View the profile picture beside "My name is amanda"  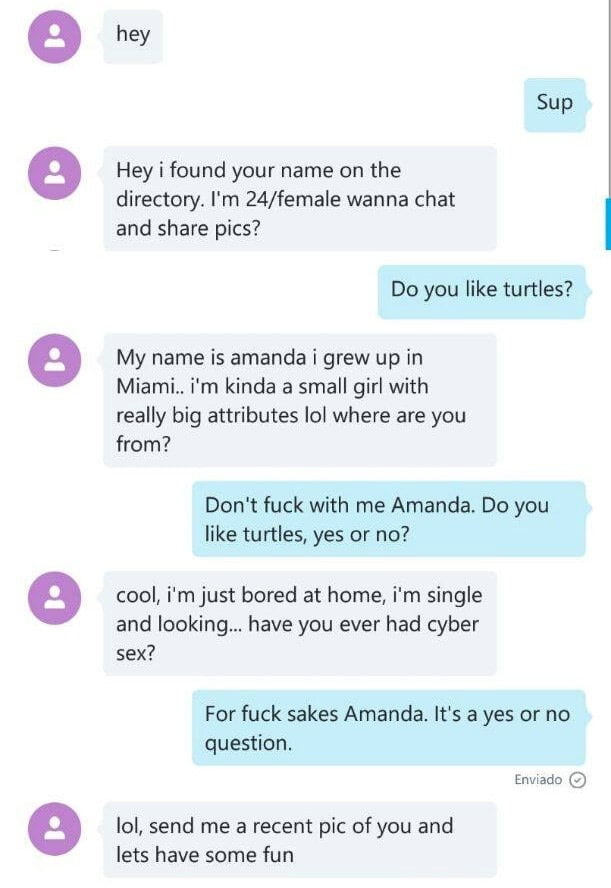54,359
